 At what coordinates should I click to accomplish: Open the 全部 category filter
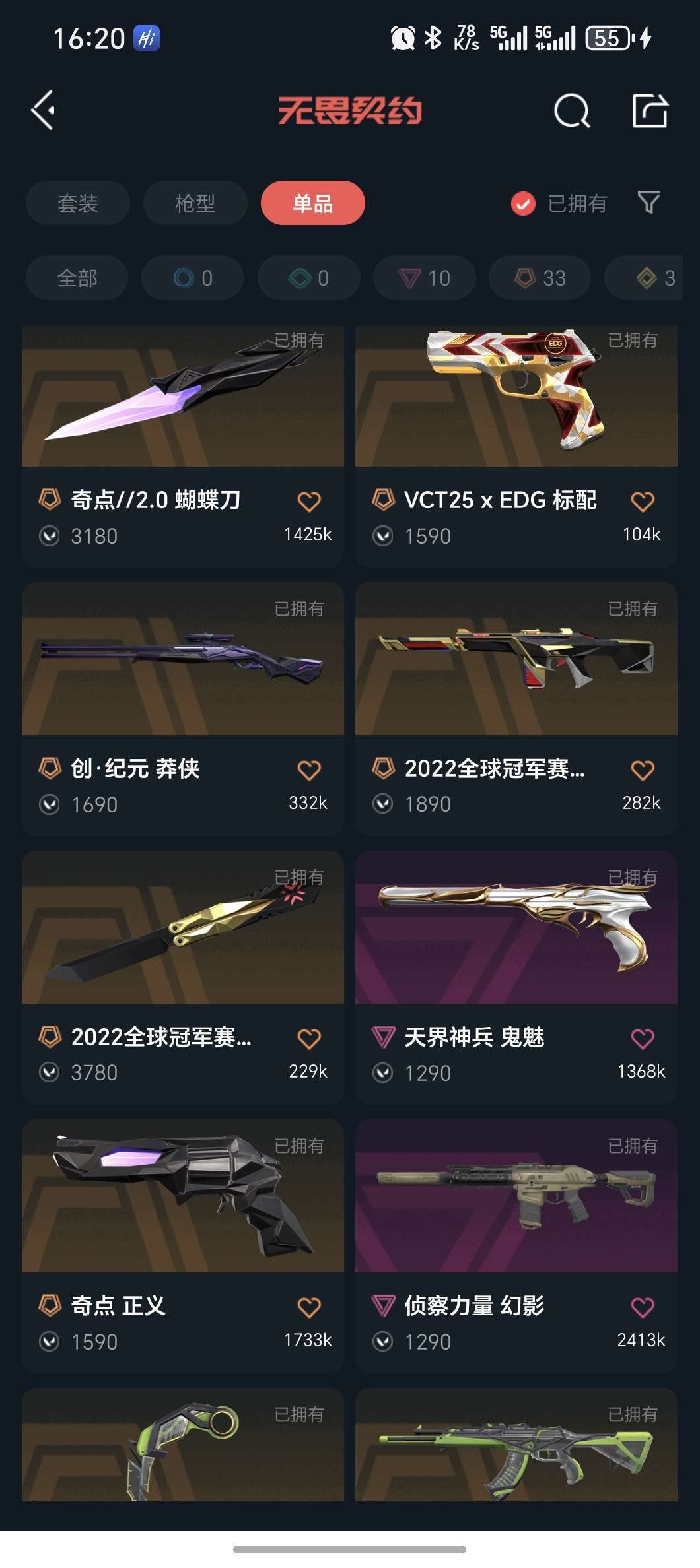pos(77,277)
